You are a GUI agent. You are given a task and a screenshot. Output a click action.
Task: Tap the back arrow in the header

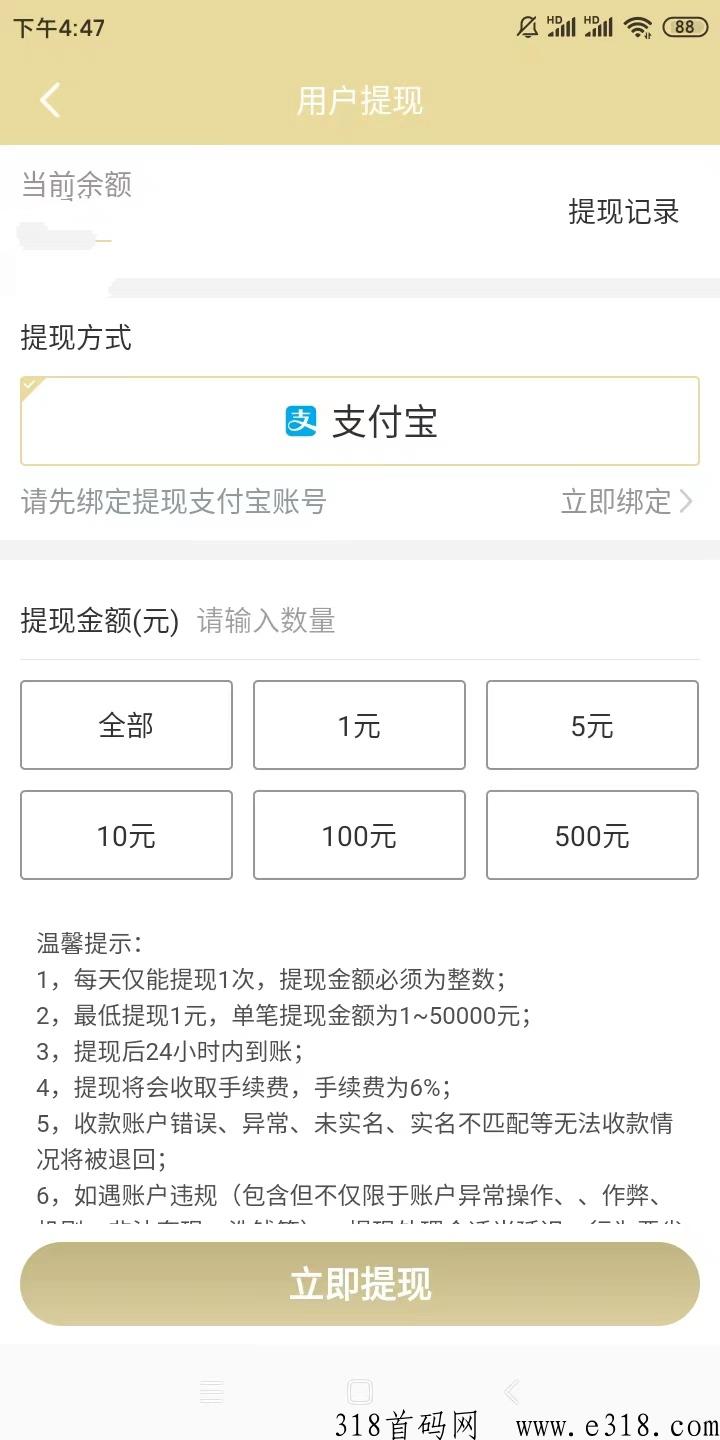pos(50,101)
